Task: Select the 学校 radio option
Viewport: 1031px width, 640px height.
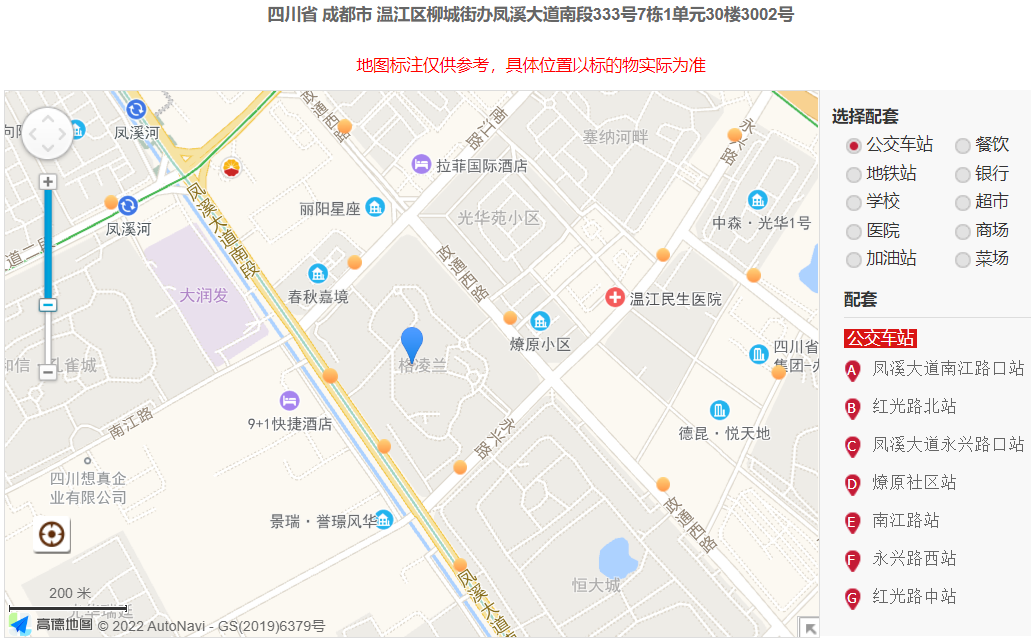Action: 854,203
